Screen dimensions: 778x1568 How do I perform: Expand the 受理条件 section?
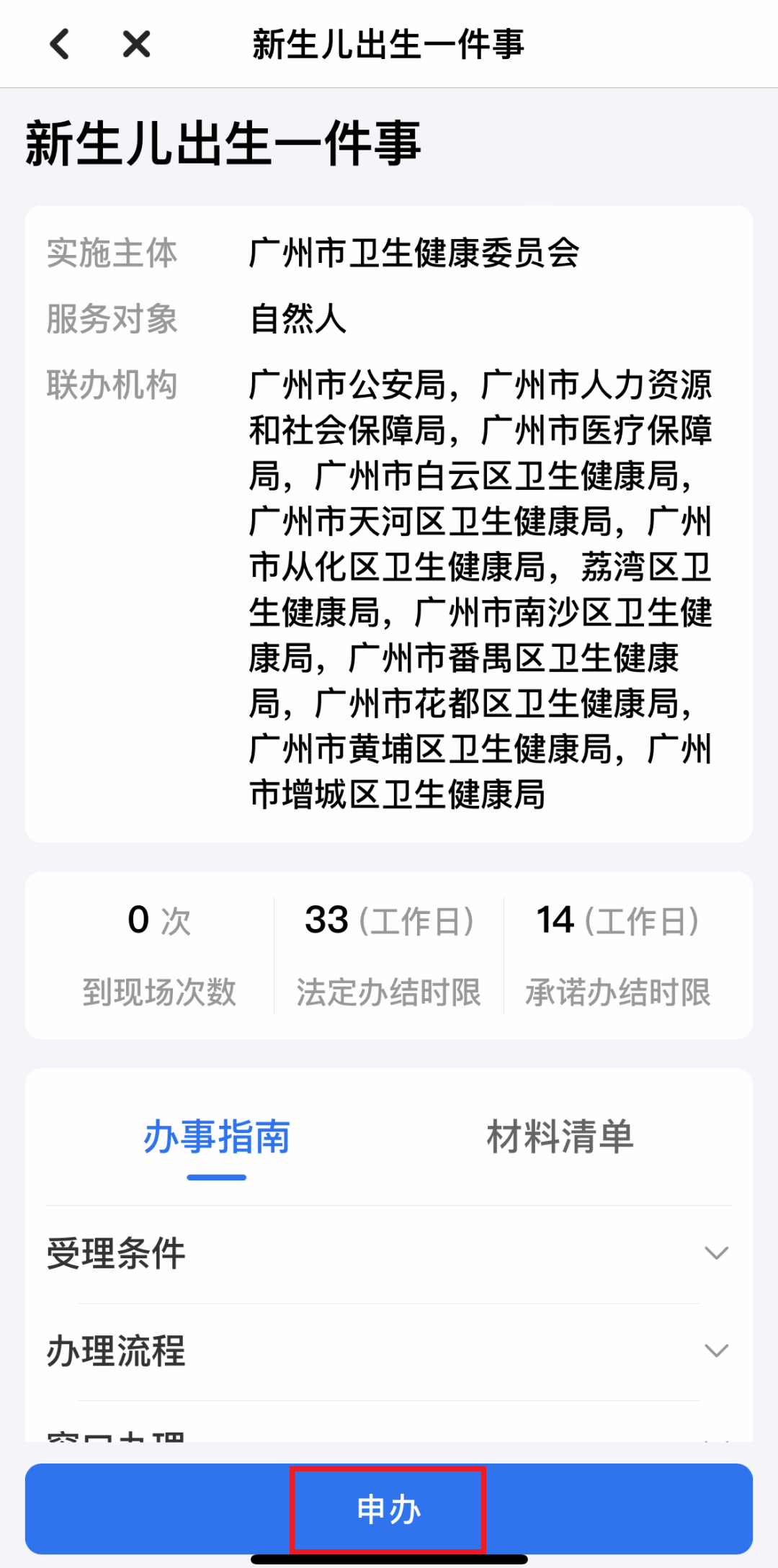click(x=389, y=1253)
